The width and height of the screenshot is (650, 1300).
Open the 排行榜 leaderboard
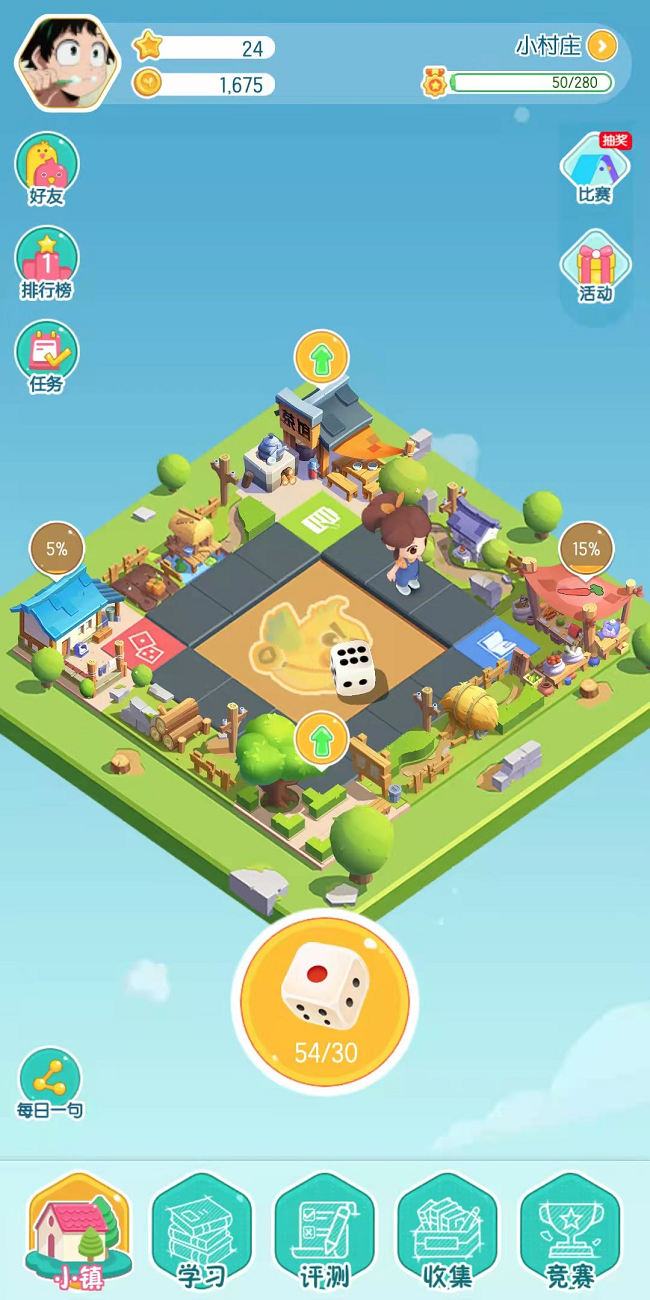pos(46,262)
